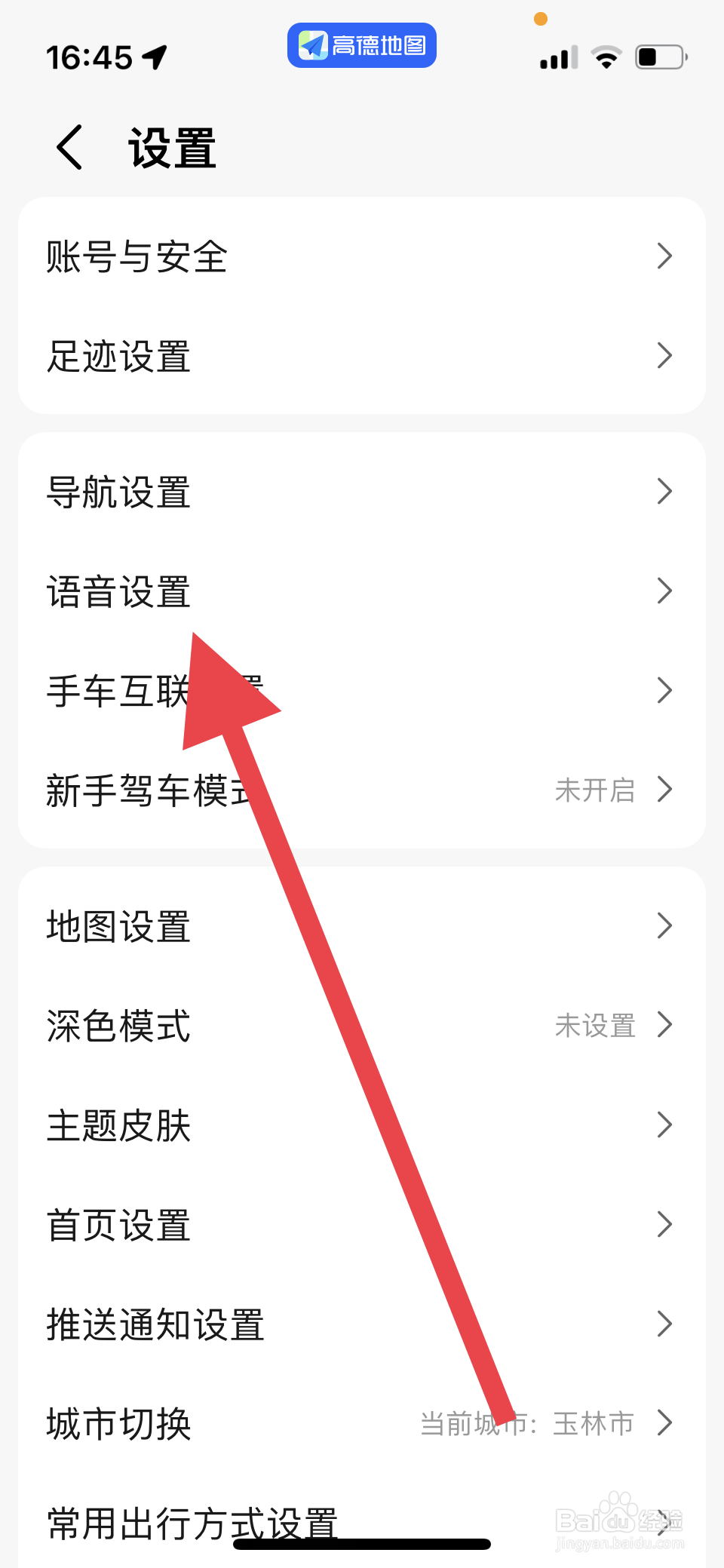Tap the 高德地图 banner in status bar
This screenshot has width=724, height=1568.
[361, 45]
